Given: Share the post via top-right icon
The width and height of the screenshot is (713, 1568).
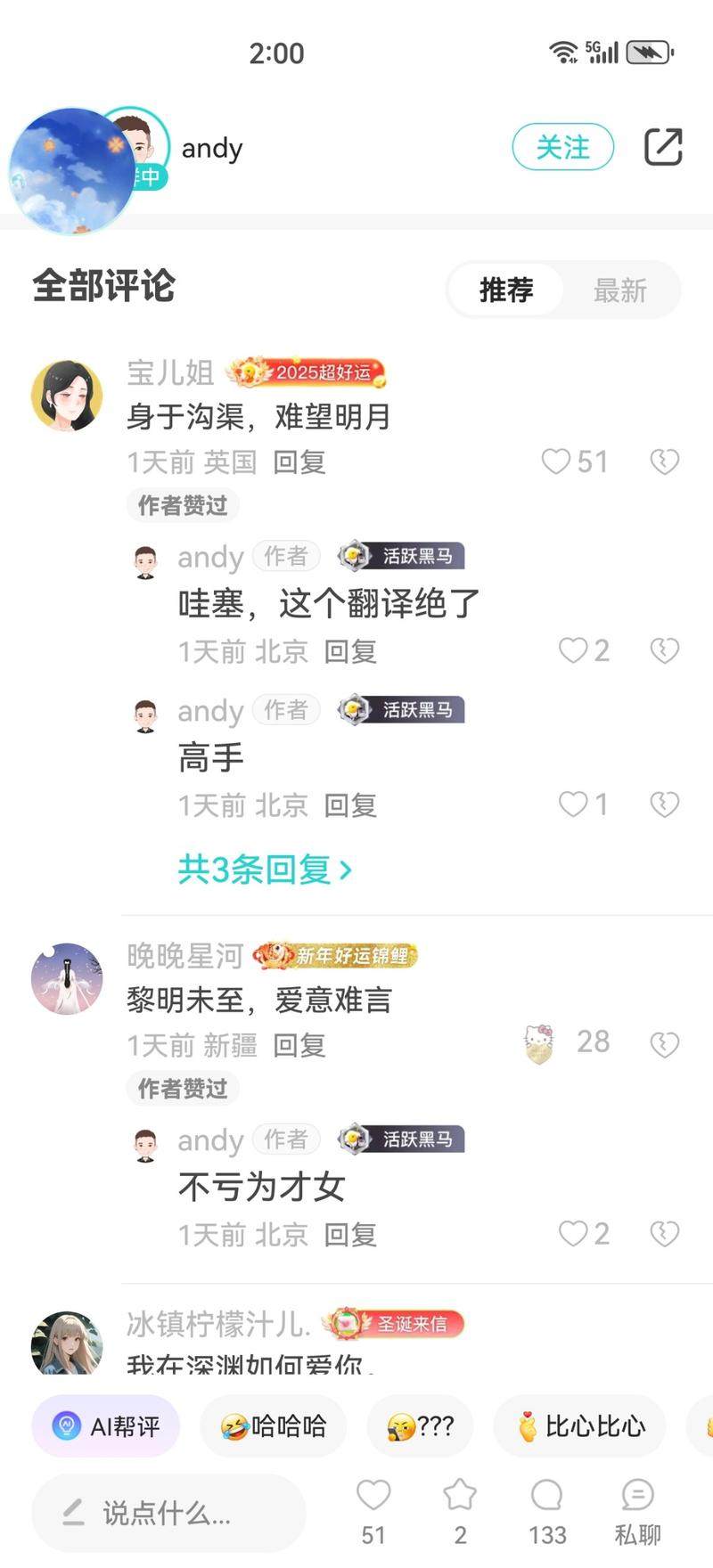Looking at the screenshot, I should pyautogui.click(x=663, y=147).
